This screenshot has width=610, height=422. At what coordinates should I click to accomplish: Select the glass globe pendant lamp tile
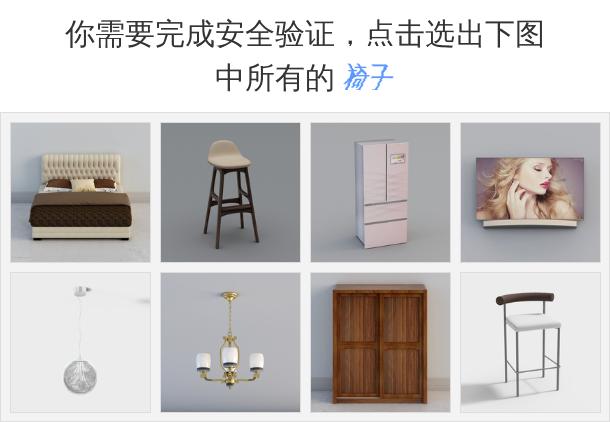[x=80, y=342]
